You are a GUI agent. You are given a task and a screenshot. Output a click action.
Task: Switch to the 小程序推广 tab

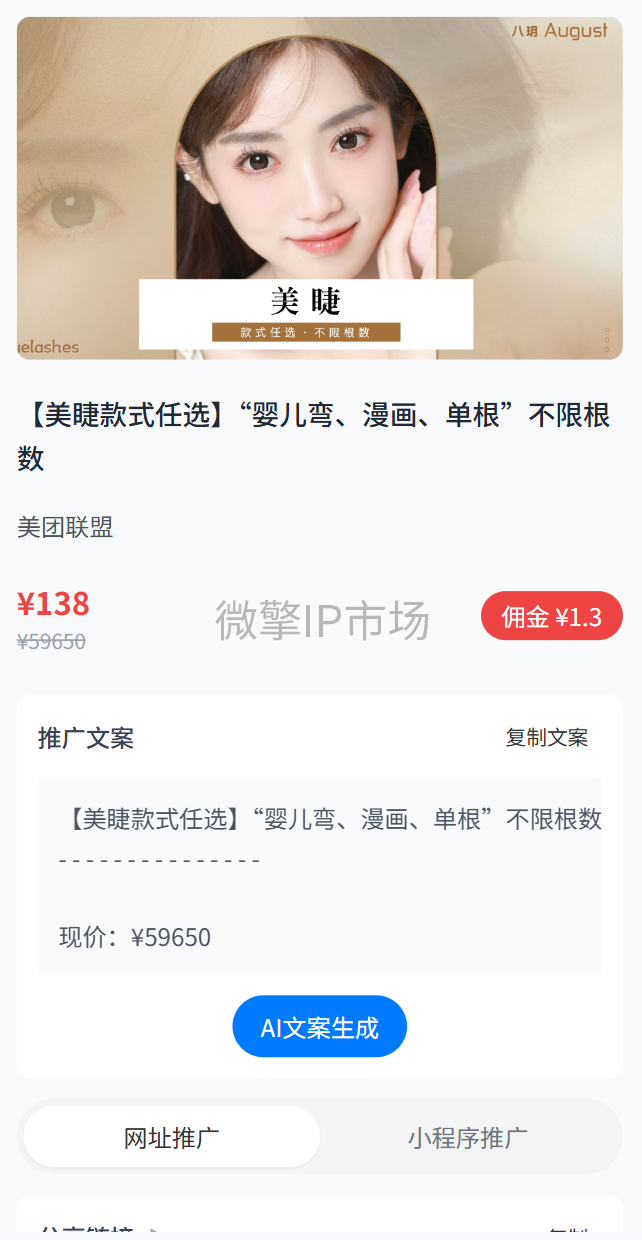(467, 1137)
